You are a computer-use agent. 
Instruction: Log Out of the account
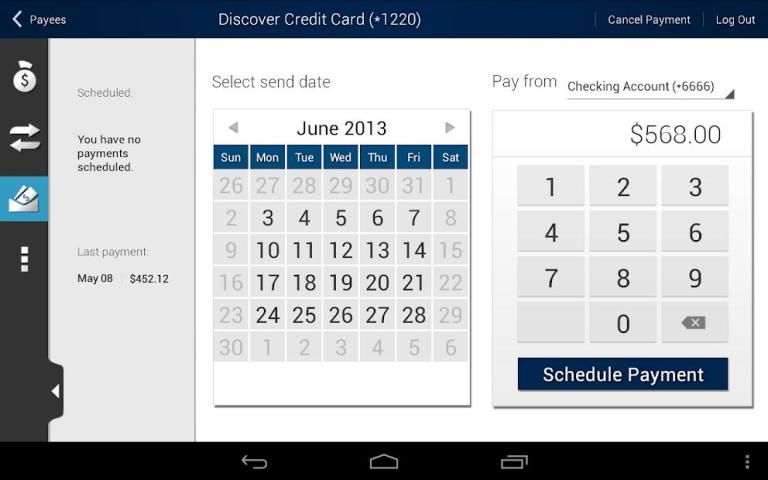(x=735, y=19)
